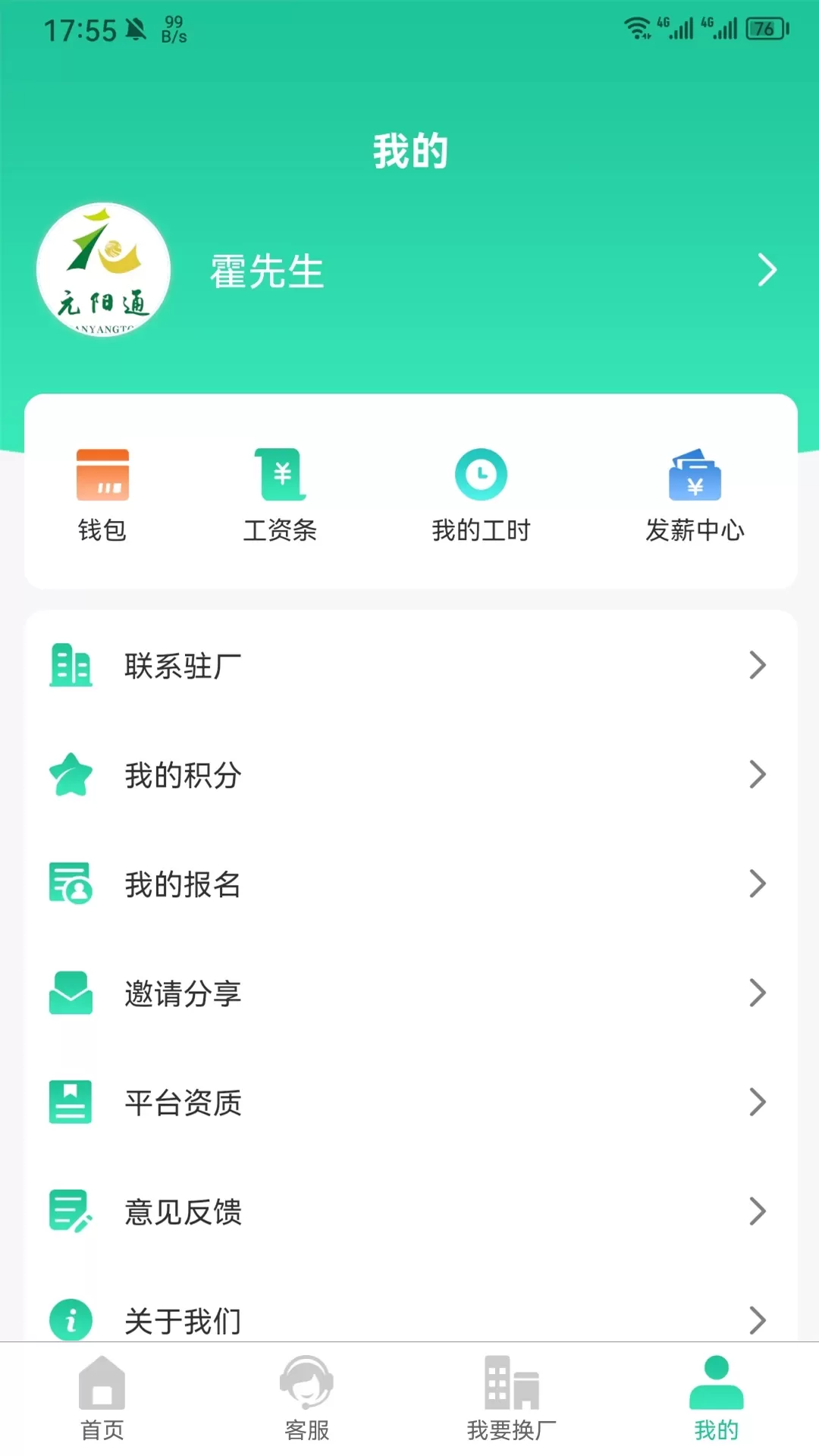Switch to the 客服 tab

pos(307,1399)
